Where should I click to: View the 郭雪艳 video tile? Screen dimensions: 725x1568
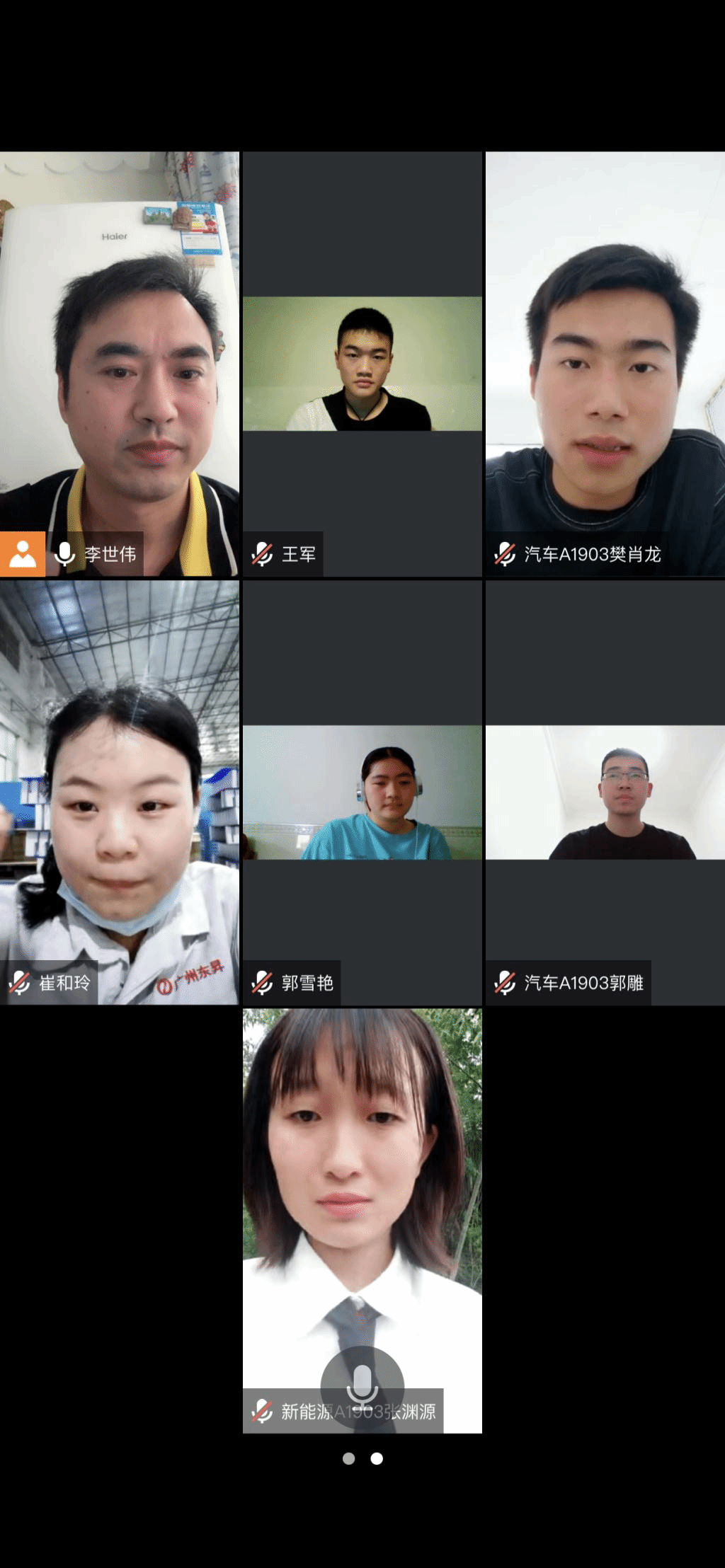click(x=362, y=792)
